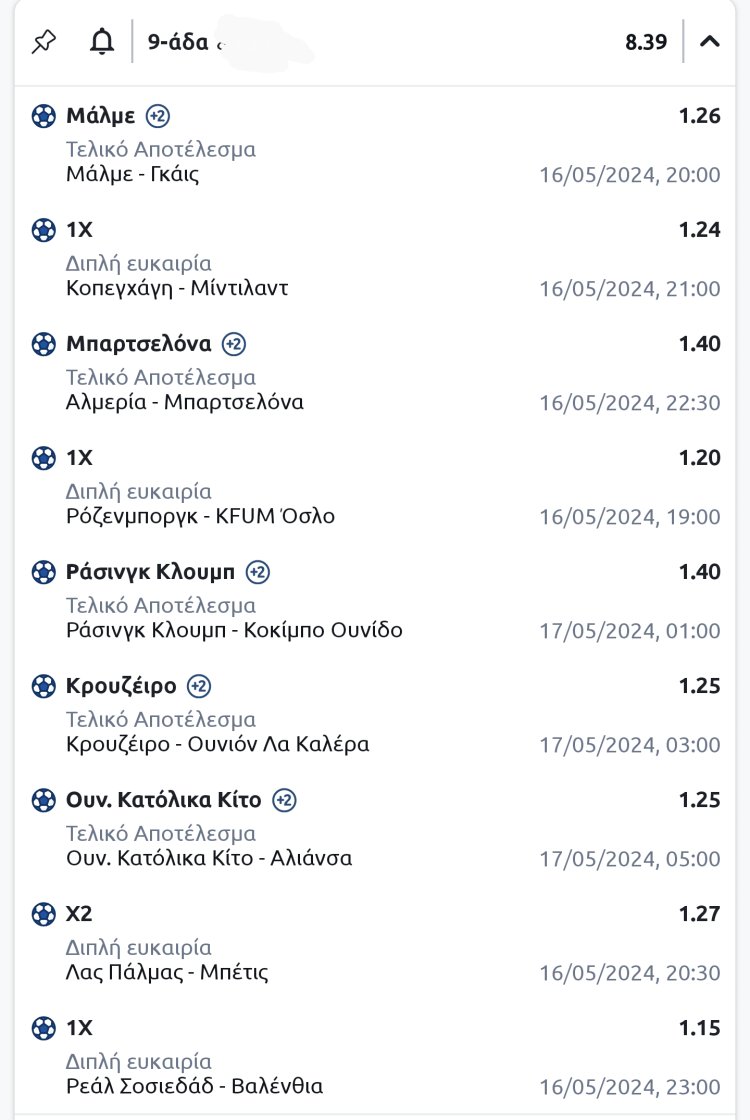Tap the +2 badge next to Ράσινγκ Κλουμπ
750x1120 pixels.
tap(258, 572)
